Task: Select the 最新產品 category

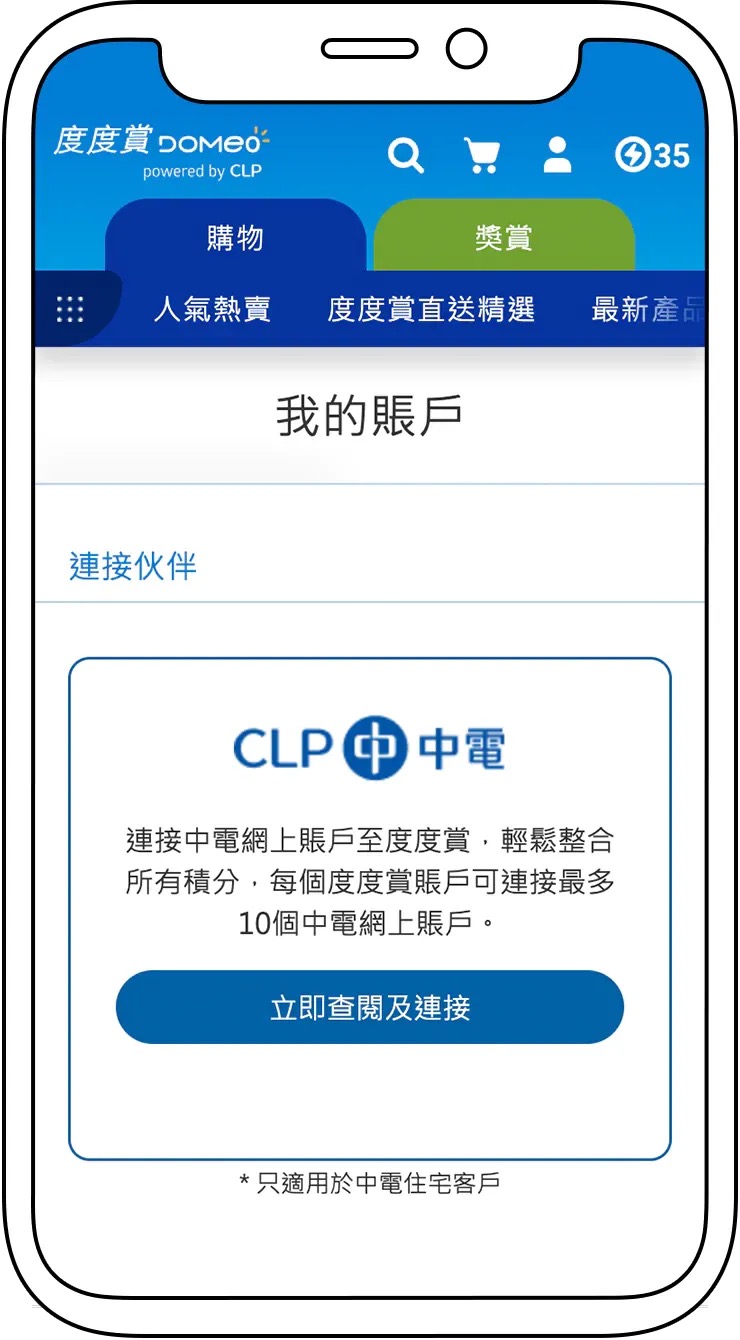Action: pyautogui.click(x=648, y=309)
